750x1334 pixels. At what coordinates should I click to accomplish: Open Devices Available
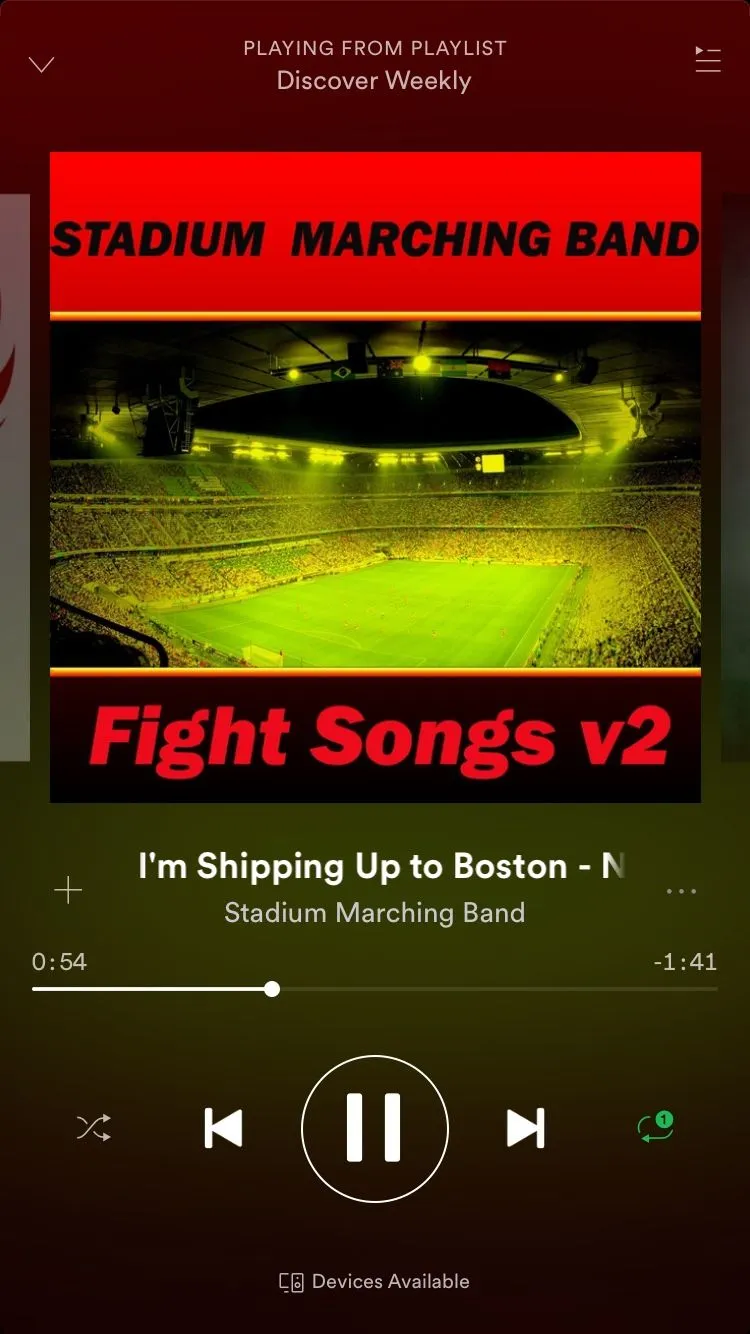click(375, 1282)
